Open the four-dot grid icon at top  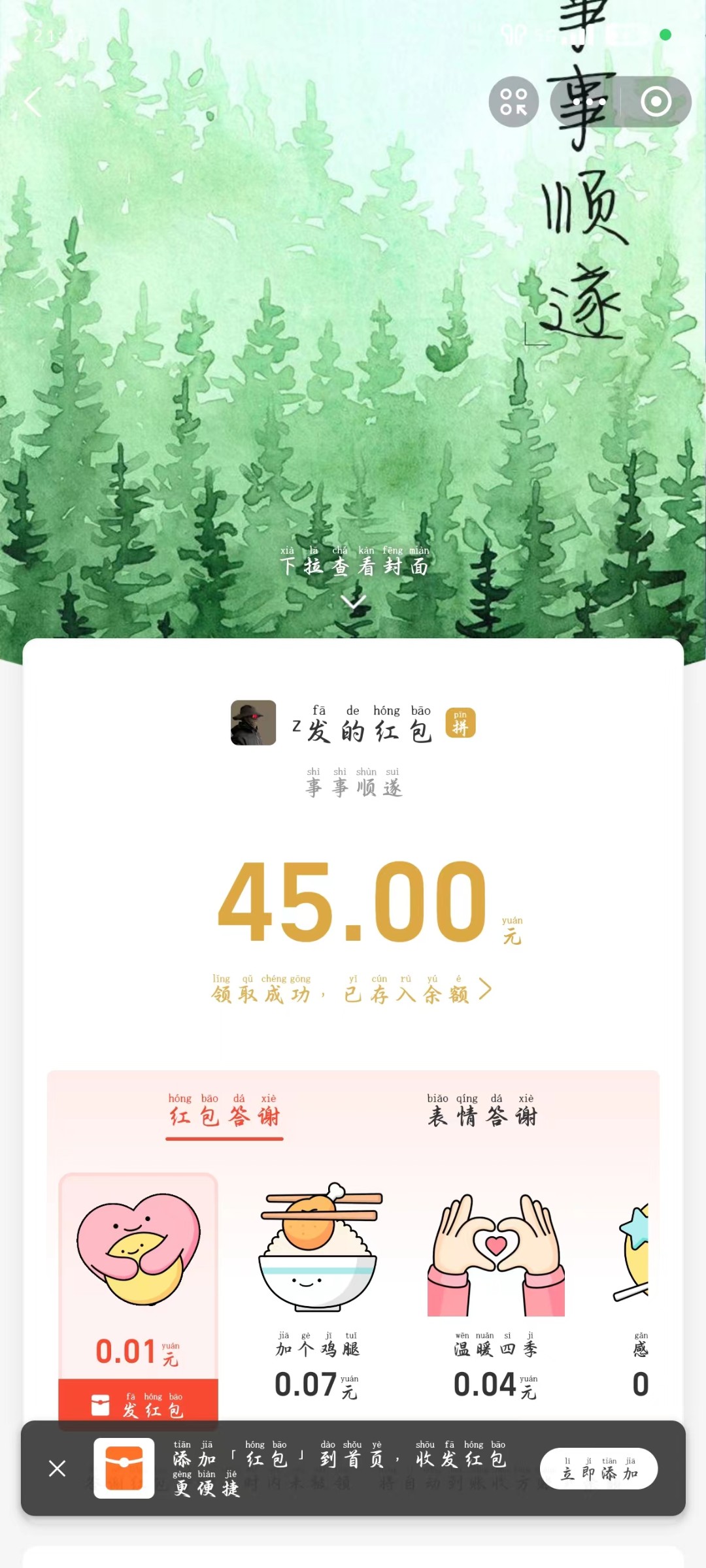click(514, 102)
